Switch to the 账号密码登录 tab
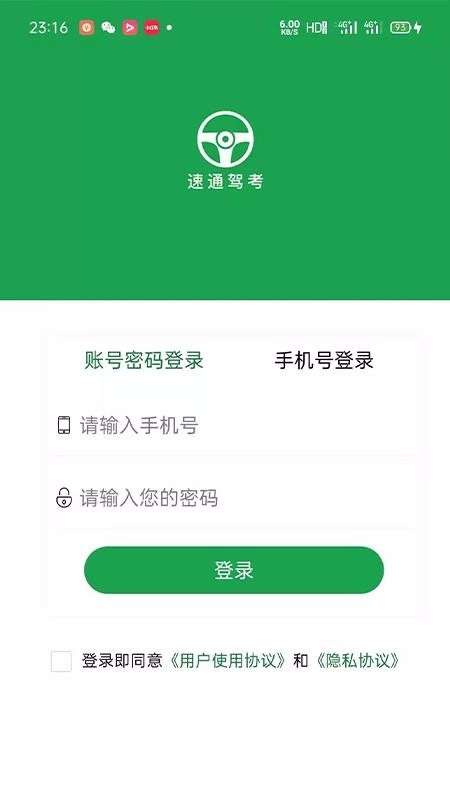Screen dimensions: 450x800 point(144,361)
